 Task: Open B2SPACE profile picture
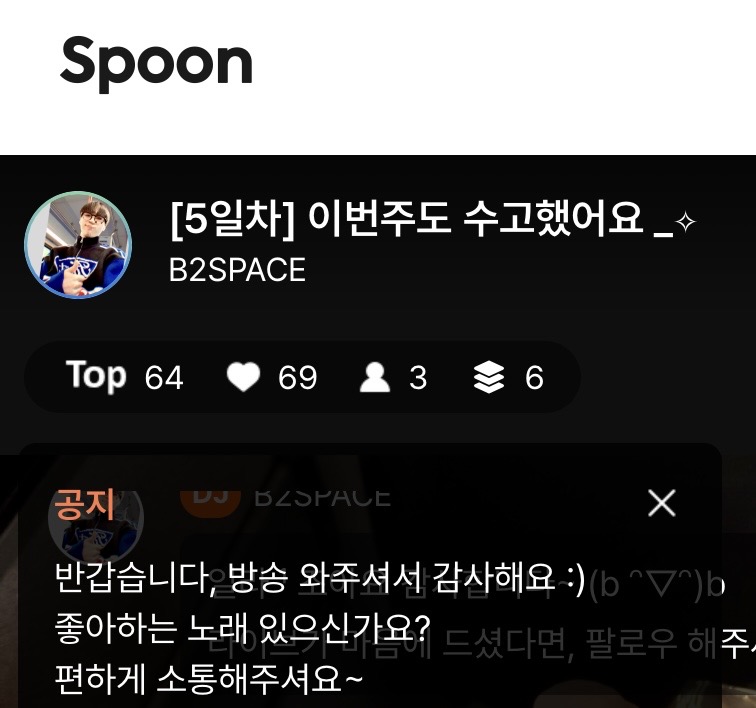[x=78, y=245]
